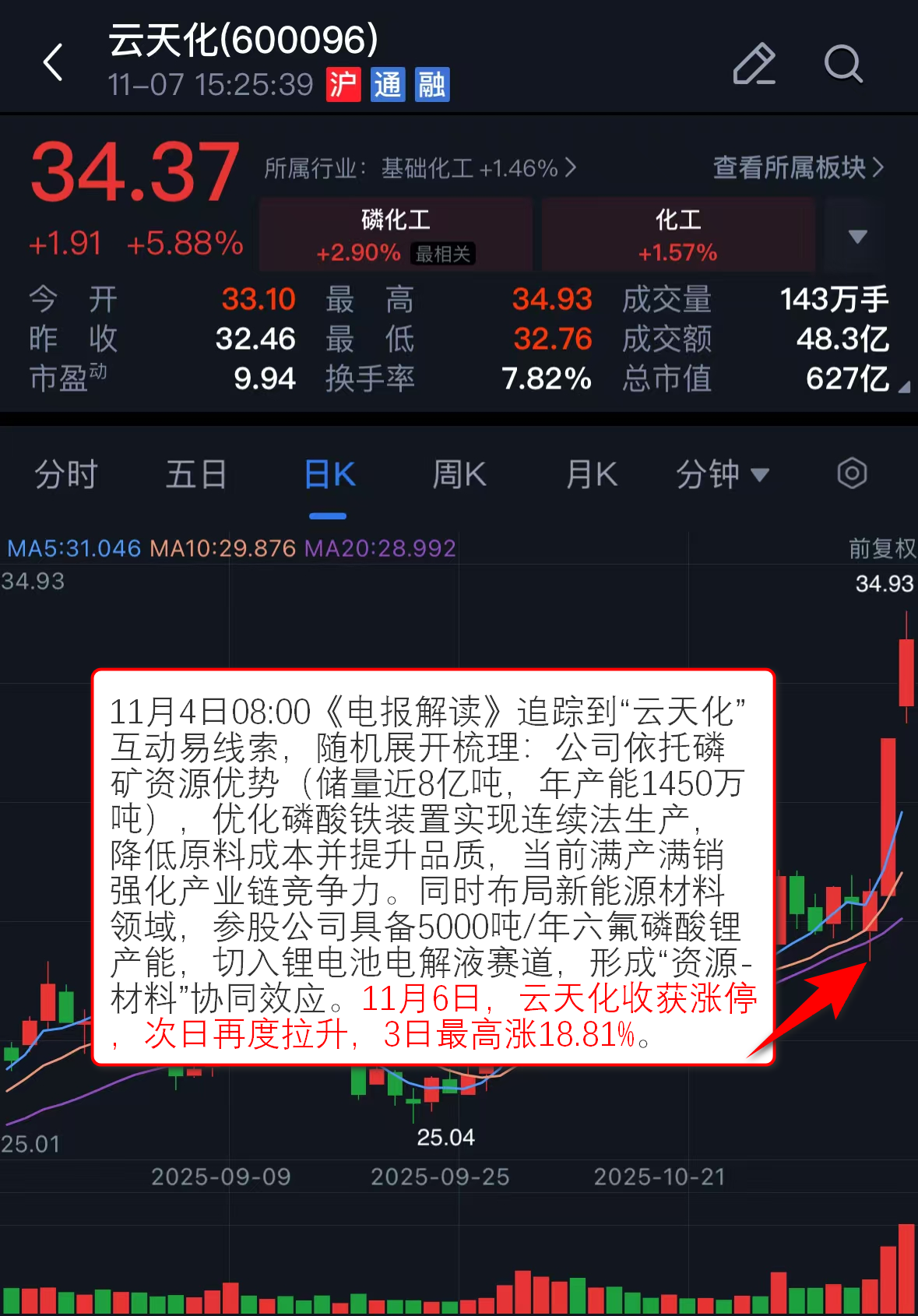Expand the sector list dropdown arrow

(x=857, y=236)
